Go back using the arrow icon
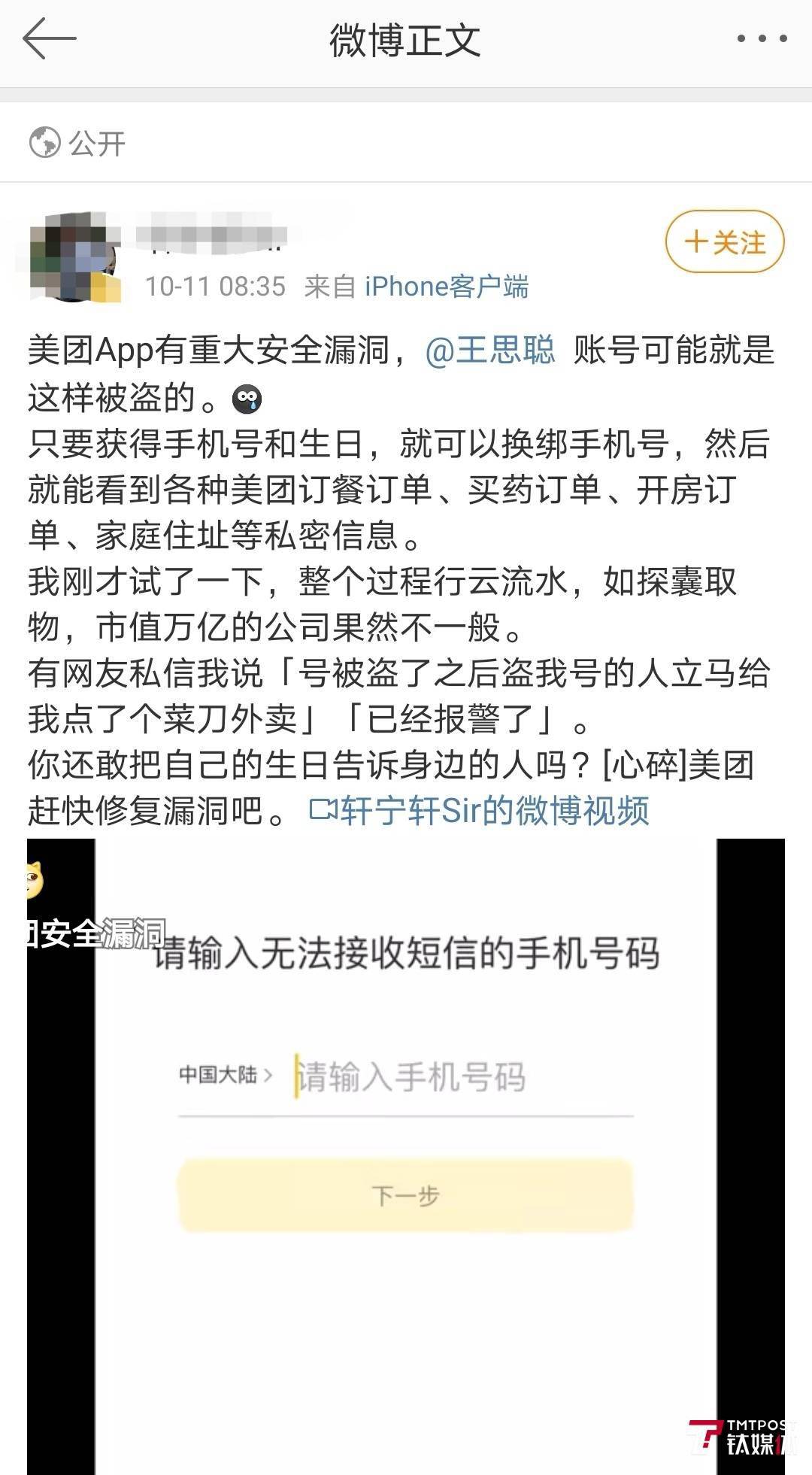 coord(50,39)
